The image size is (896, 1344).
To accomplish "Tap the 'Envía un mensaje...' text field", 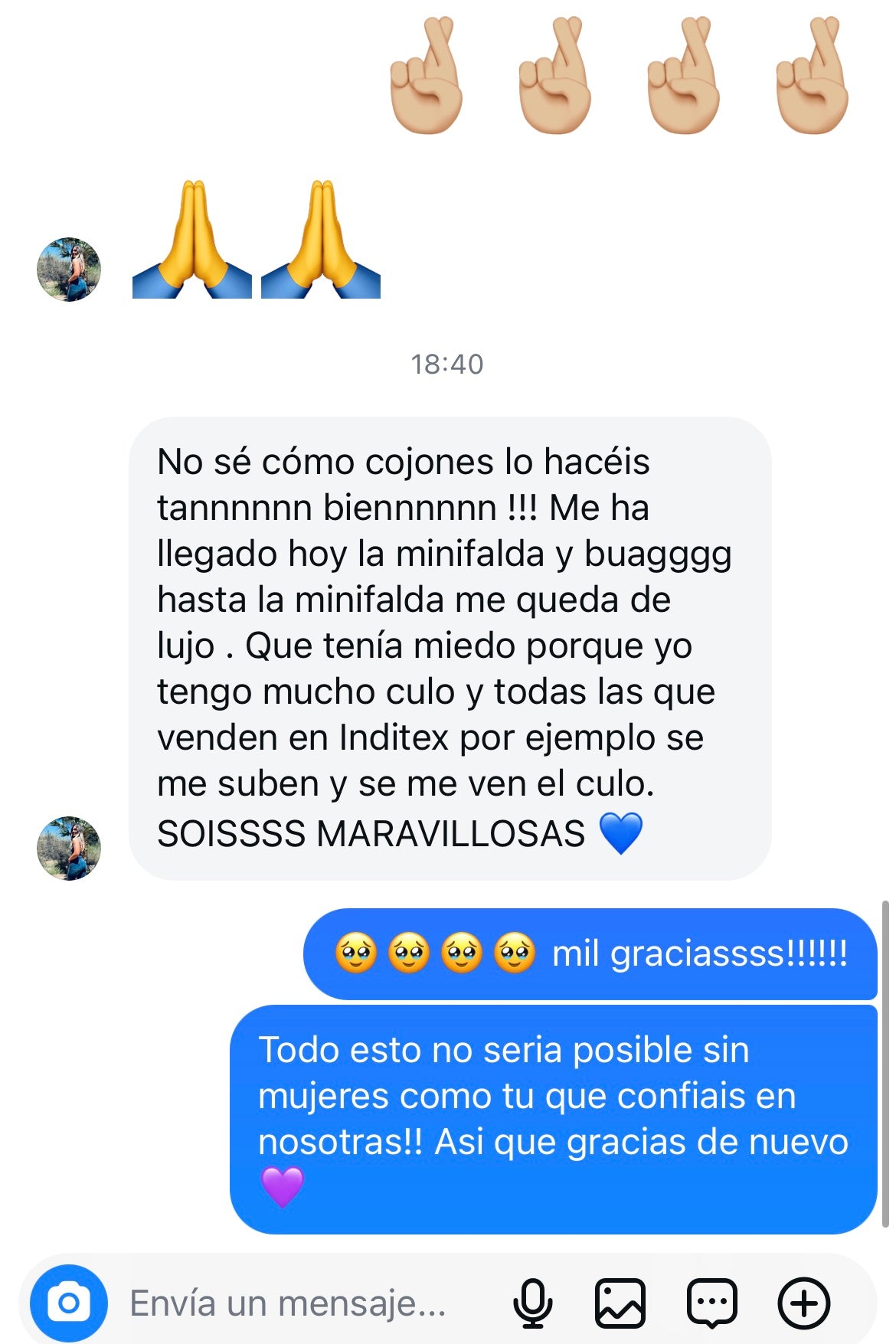I will pos(288,1303).
